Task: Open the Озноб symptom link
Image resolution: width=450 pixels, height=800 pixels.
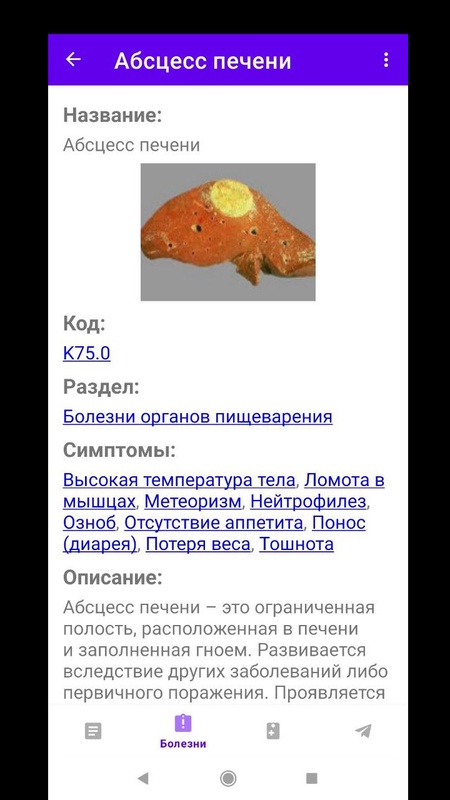Action: [x=89, y=522]
